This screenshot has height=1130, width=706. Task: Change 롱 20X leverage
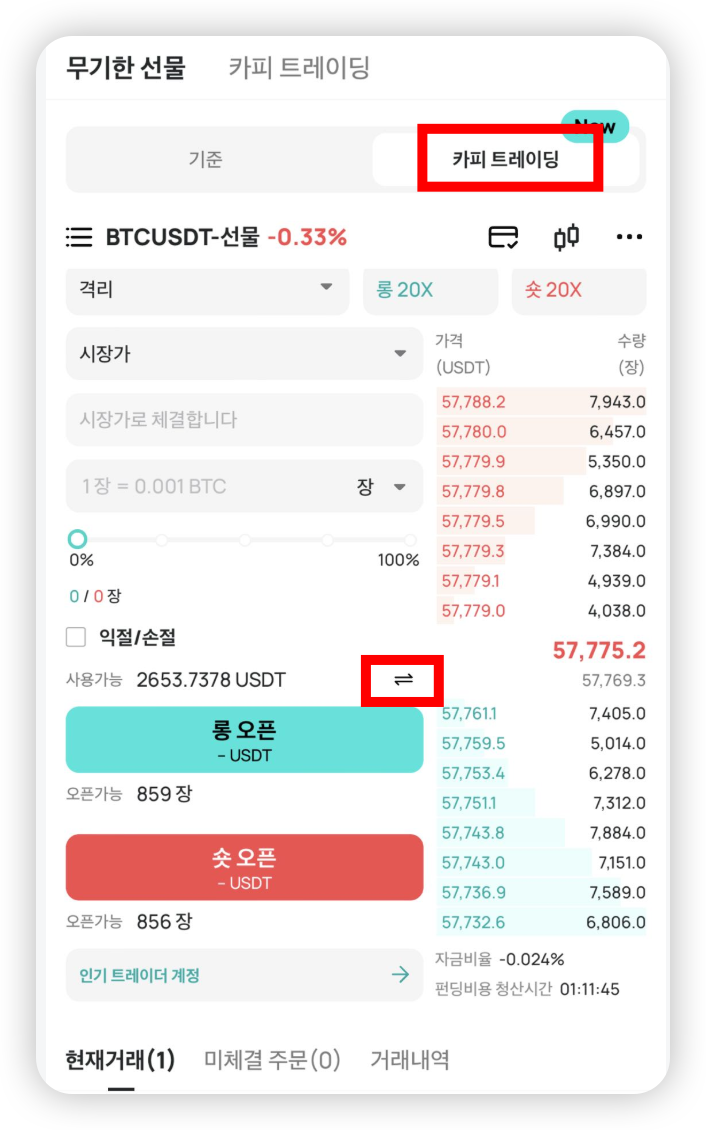(430, 290)
